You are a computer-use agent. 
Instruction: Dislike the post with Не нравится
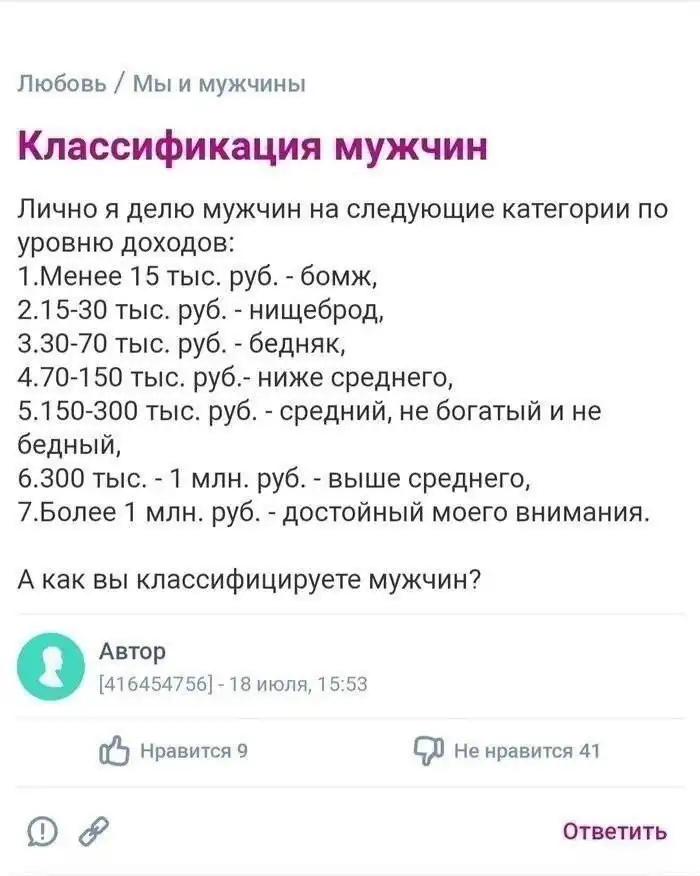(508, 751)
